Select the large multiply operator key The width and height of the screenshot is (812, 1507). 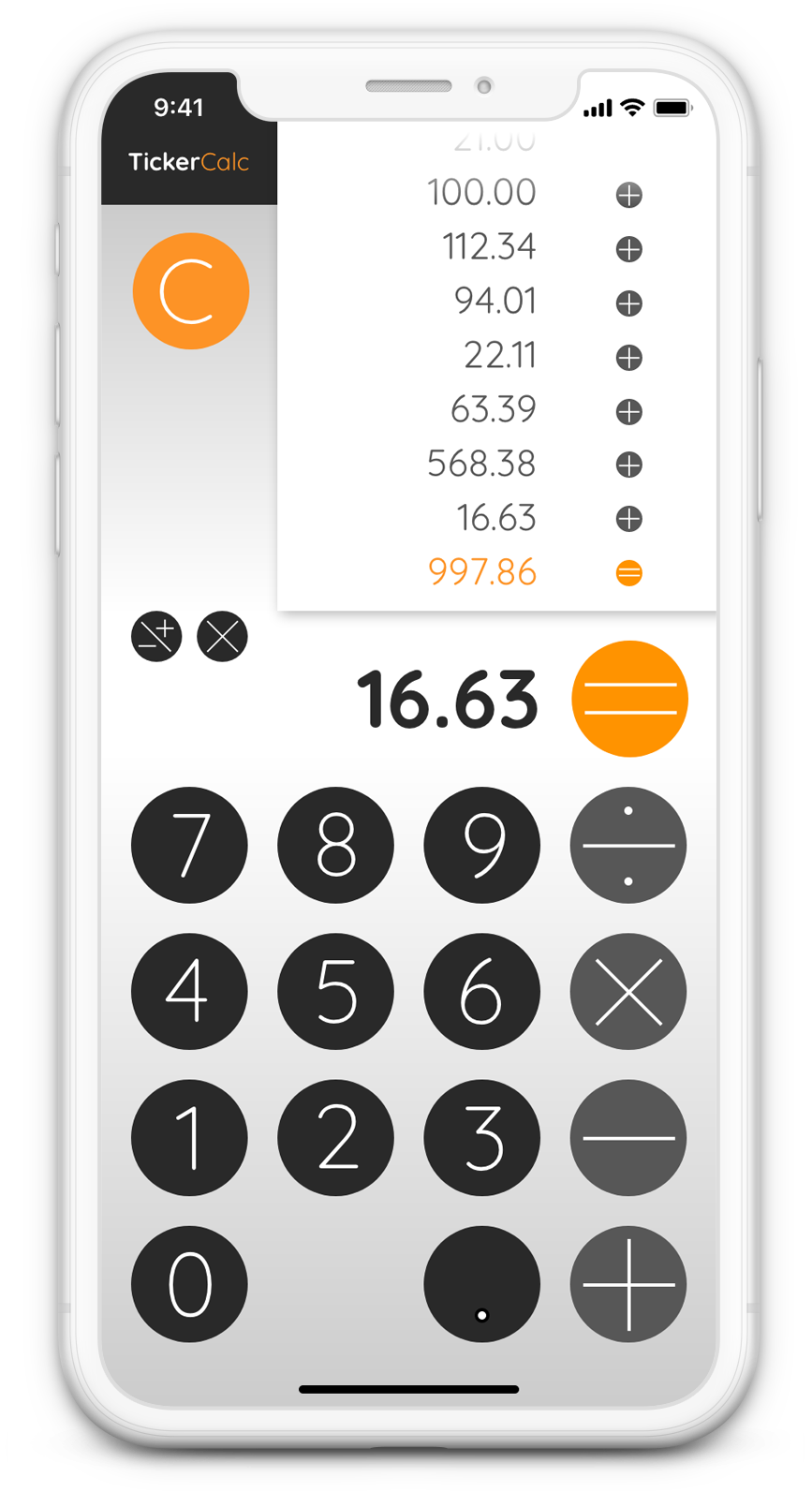pos(628,991)
